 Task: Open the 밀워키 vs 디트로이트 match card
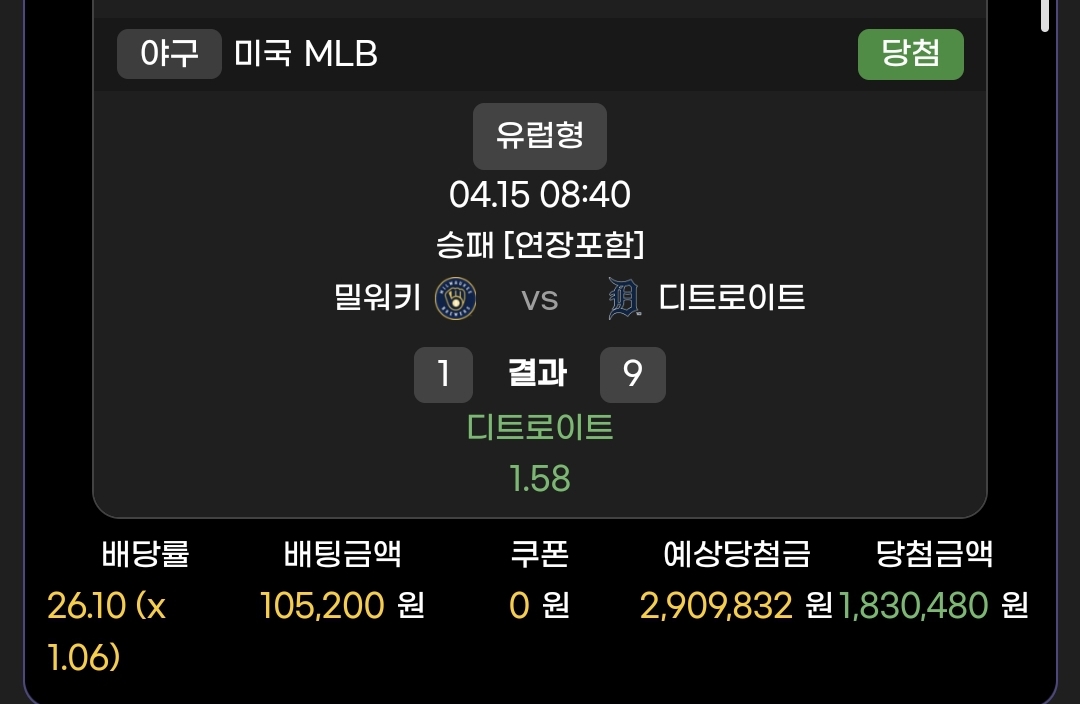pos(539,299)
